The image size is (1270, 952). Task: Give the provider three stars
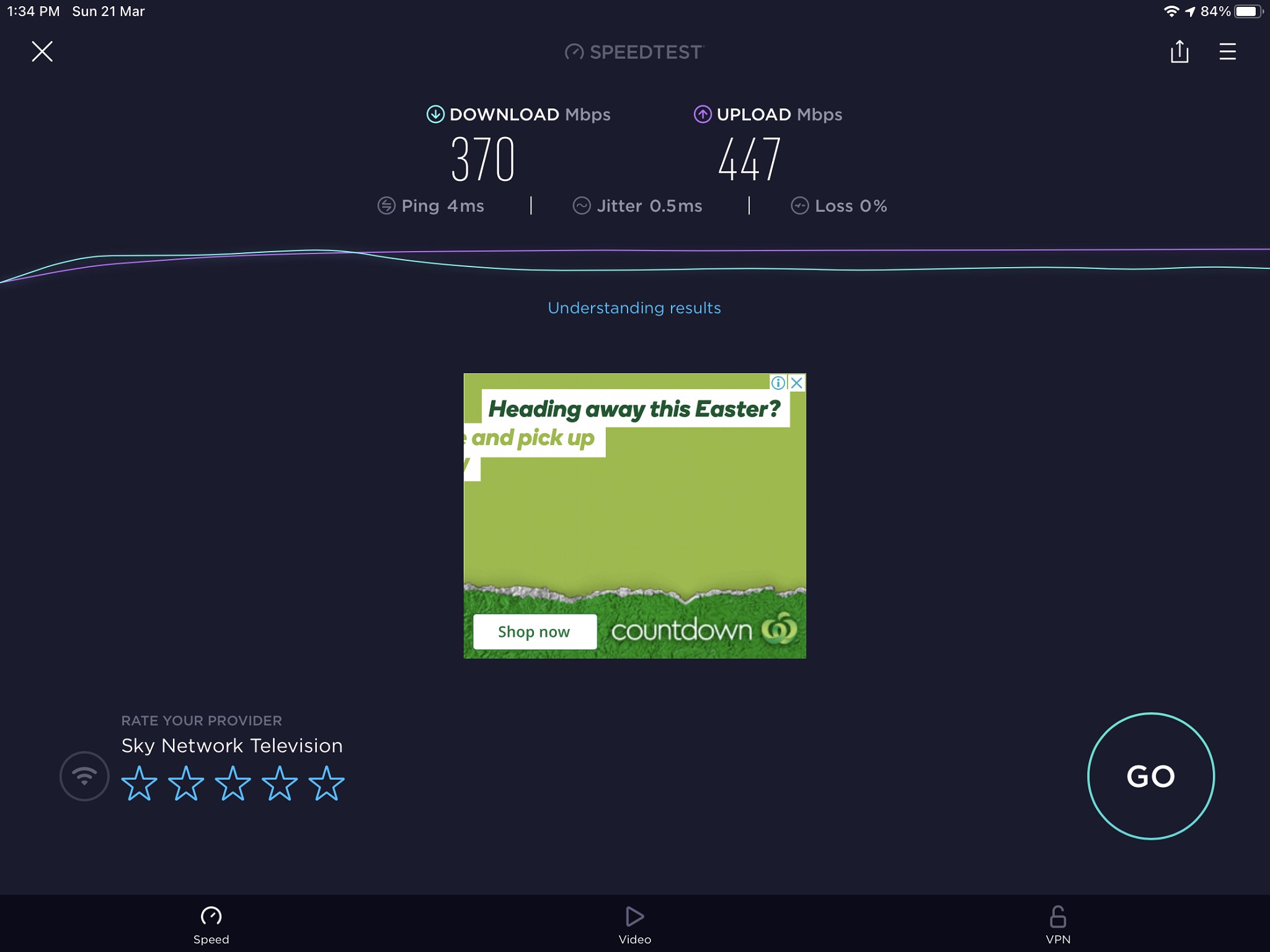coord(233,783)
